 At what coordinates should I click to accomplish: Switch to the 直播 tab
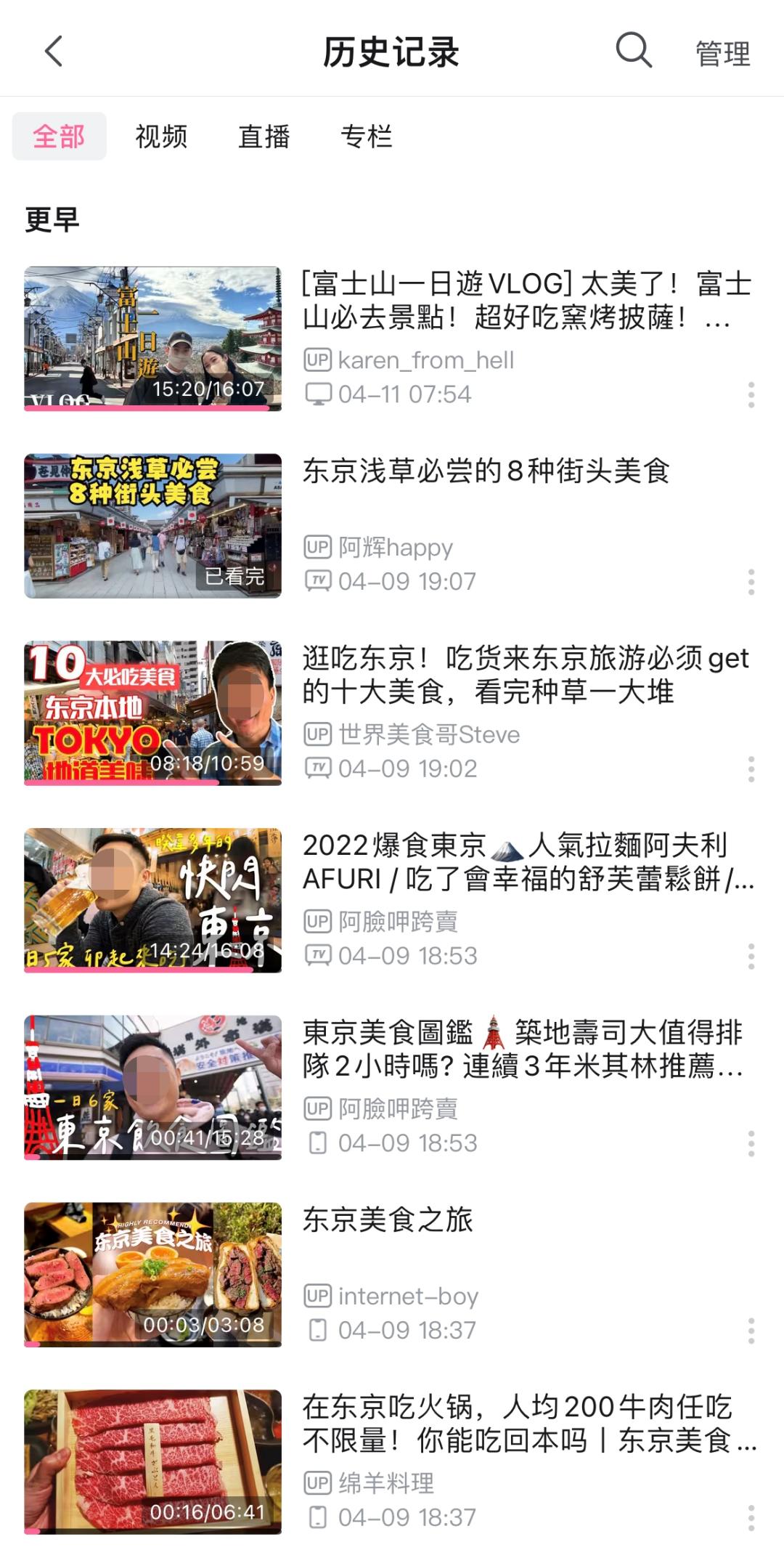click(264, 137)
